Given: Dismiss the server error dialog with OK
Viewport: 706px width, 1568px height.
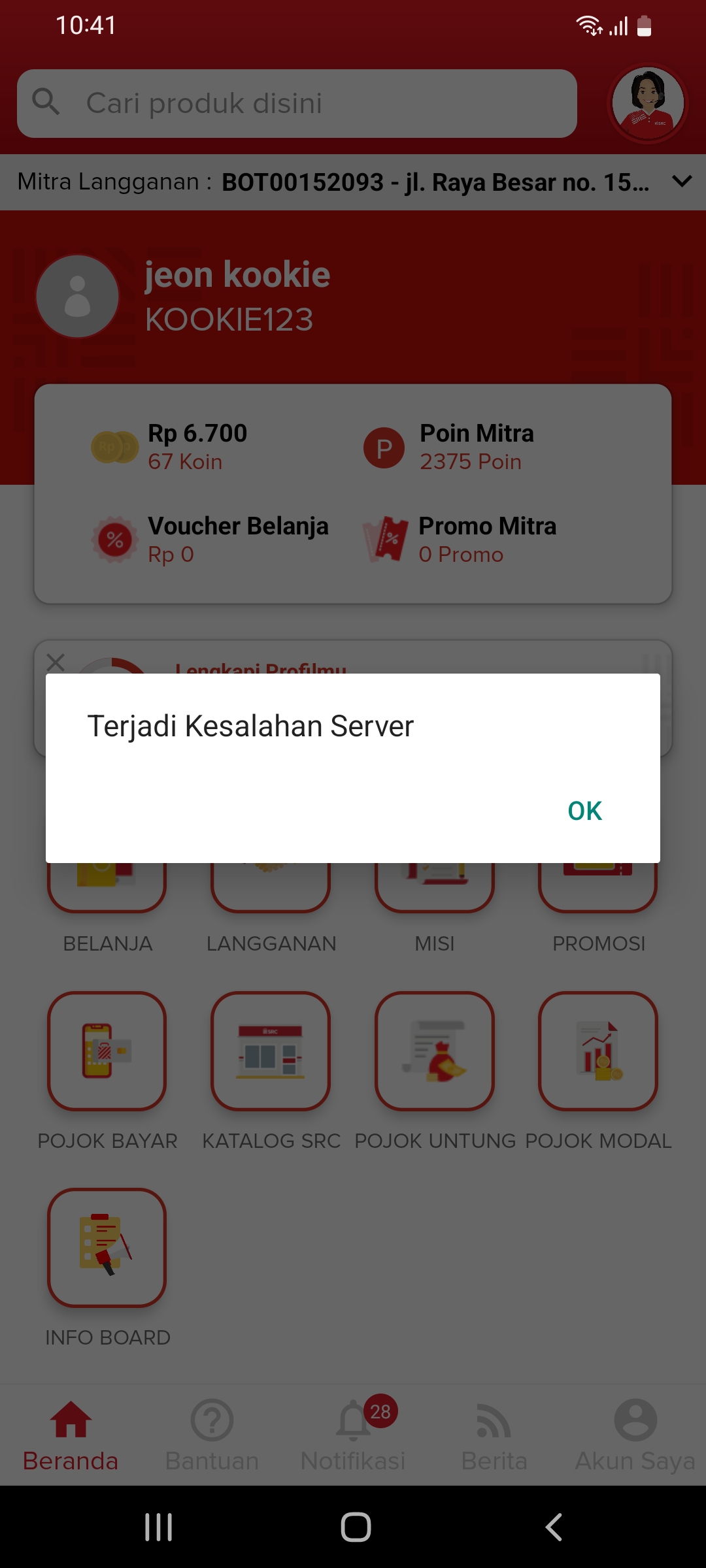Looking at the screenshot, I should coord(584,811).
